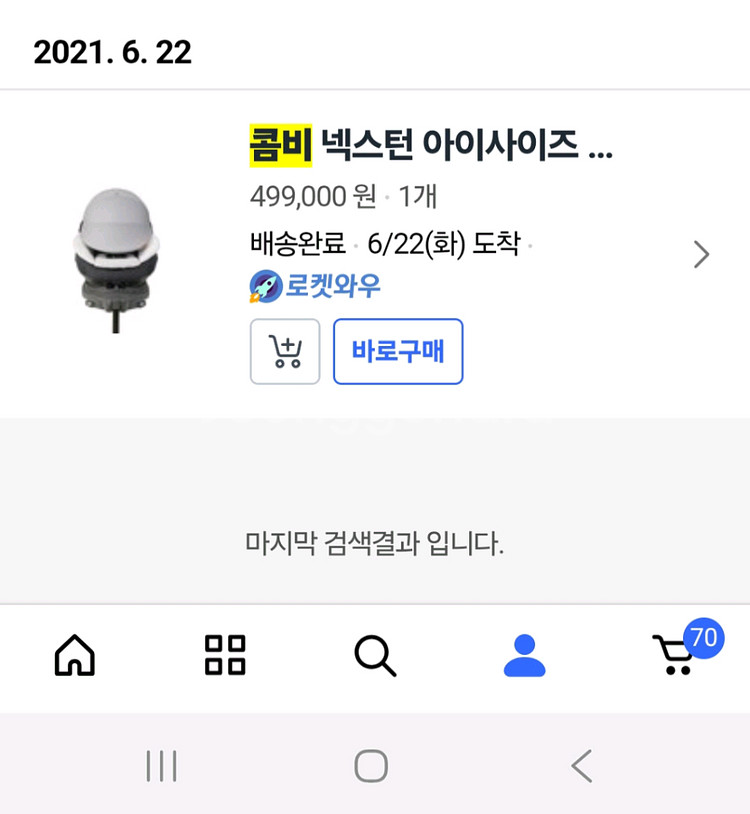Tap the 바로구매 button
750x814 pixels.
(398, 351)
